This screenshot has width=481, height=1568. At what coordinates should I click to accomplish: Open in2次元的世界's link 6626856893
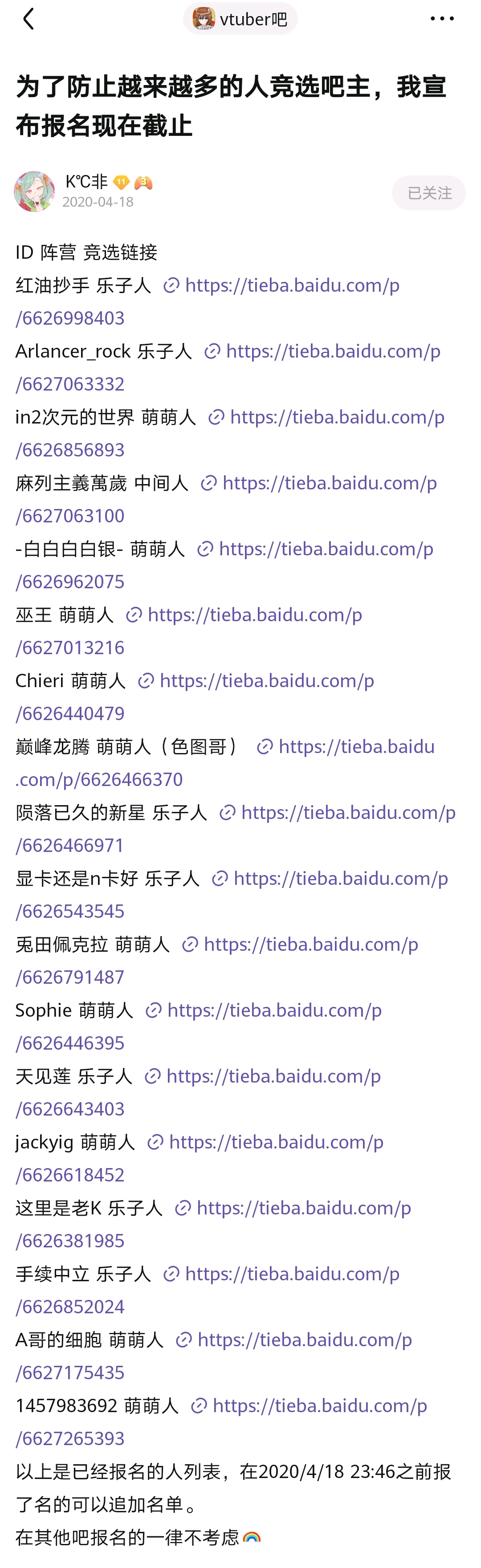pos(337,418)
